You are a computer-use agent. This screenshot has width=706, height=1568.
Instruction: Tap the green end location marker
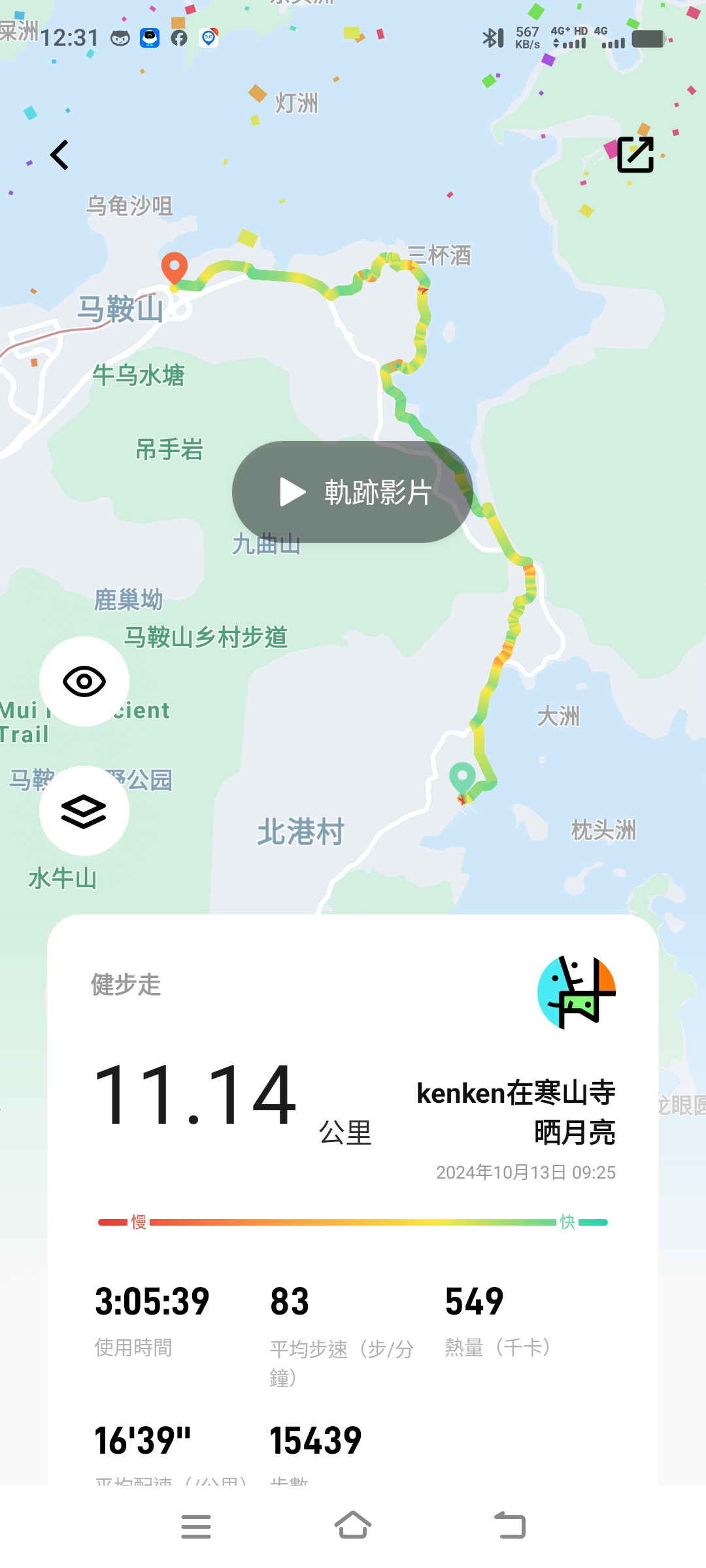pos(462,777)
